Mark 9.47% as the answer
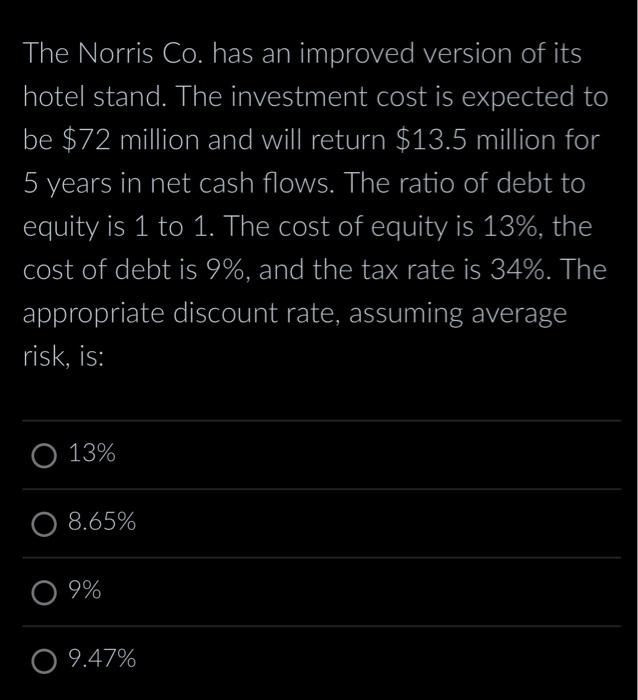 tap(44, 660)
